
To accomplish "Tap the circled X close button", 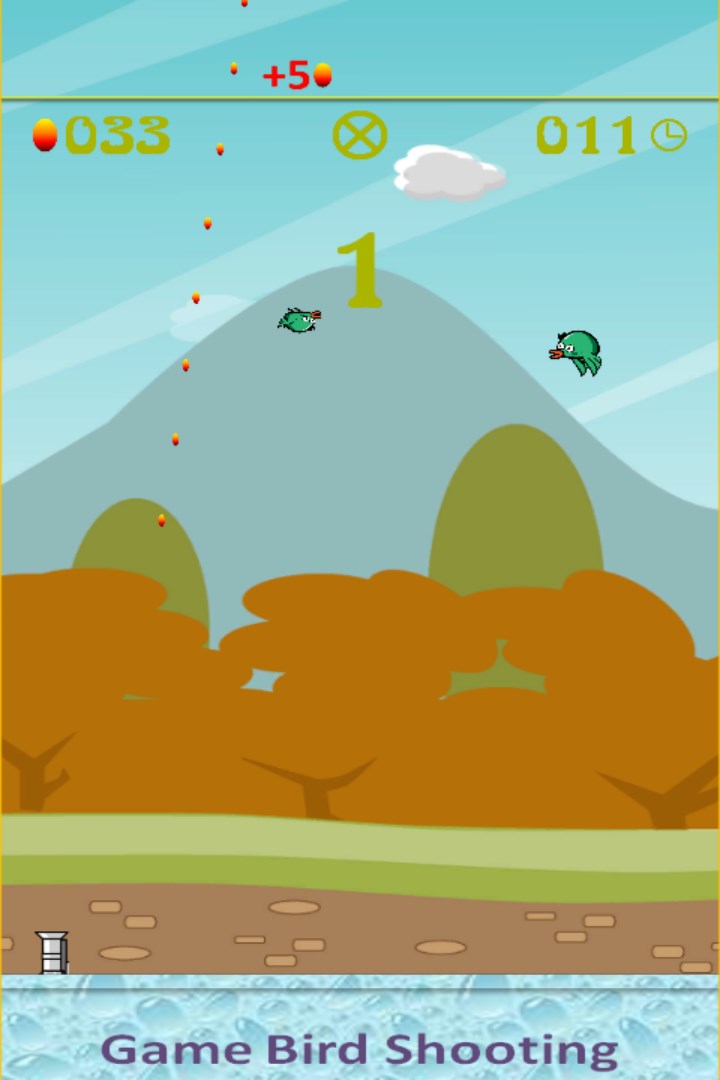I will pyautogui.click(x=360, y=135).
